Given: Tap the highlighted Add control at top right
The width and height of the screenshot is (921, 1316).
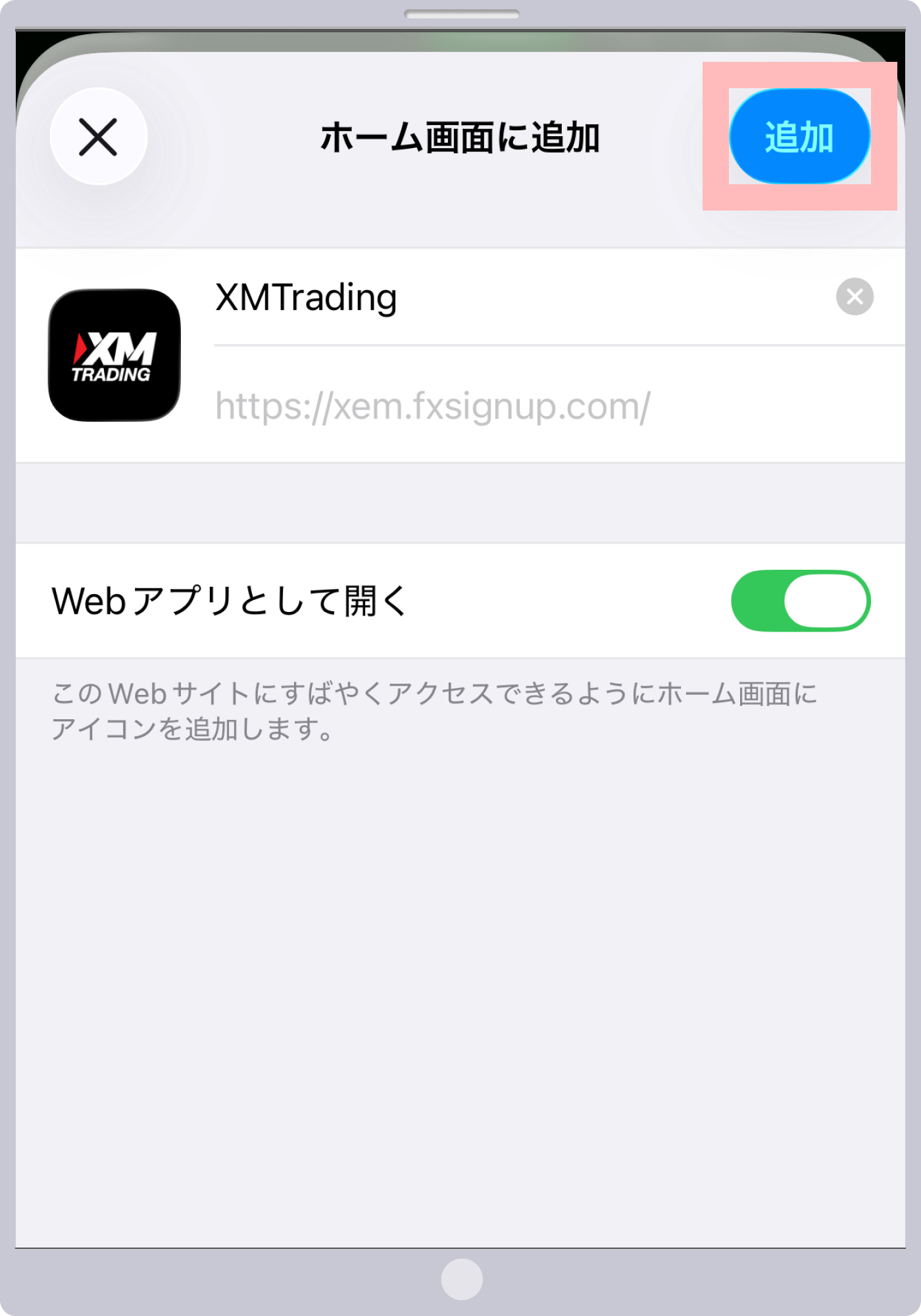Looking at the screenshot, I should pos(798,136).
